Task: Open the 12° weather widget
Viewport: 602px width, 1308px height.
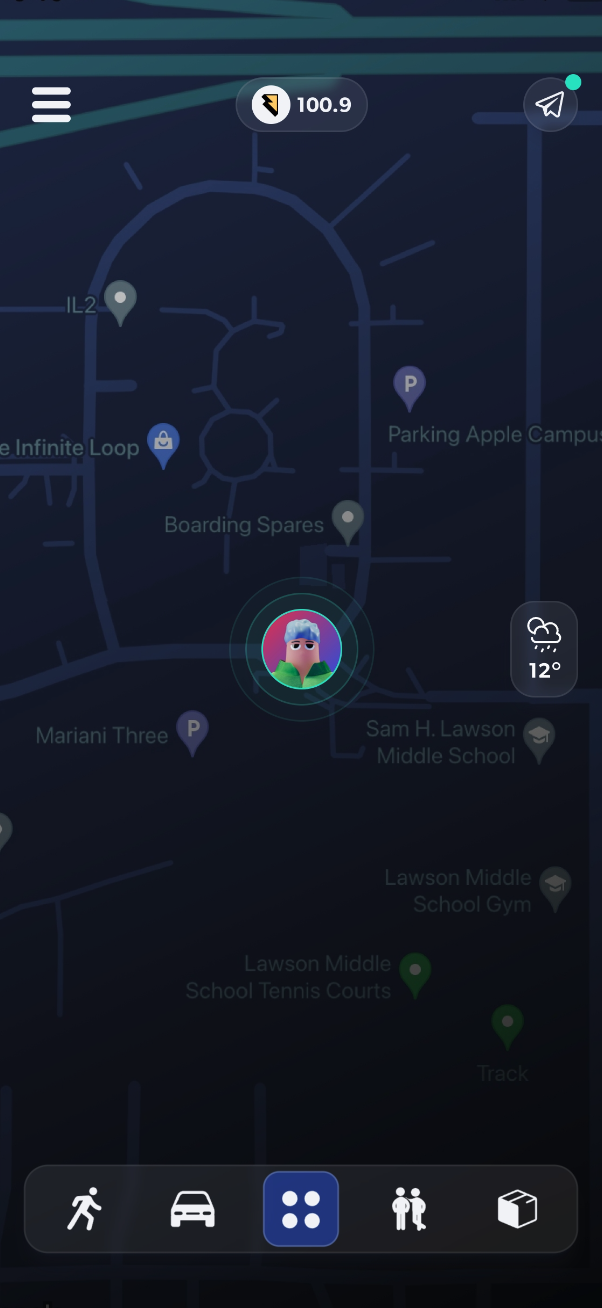Action: click(x=544, y=649)
